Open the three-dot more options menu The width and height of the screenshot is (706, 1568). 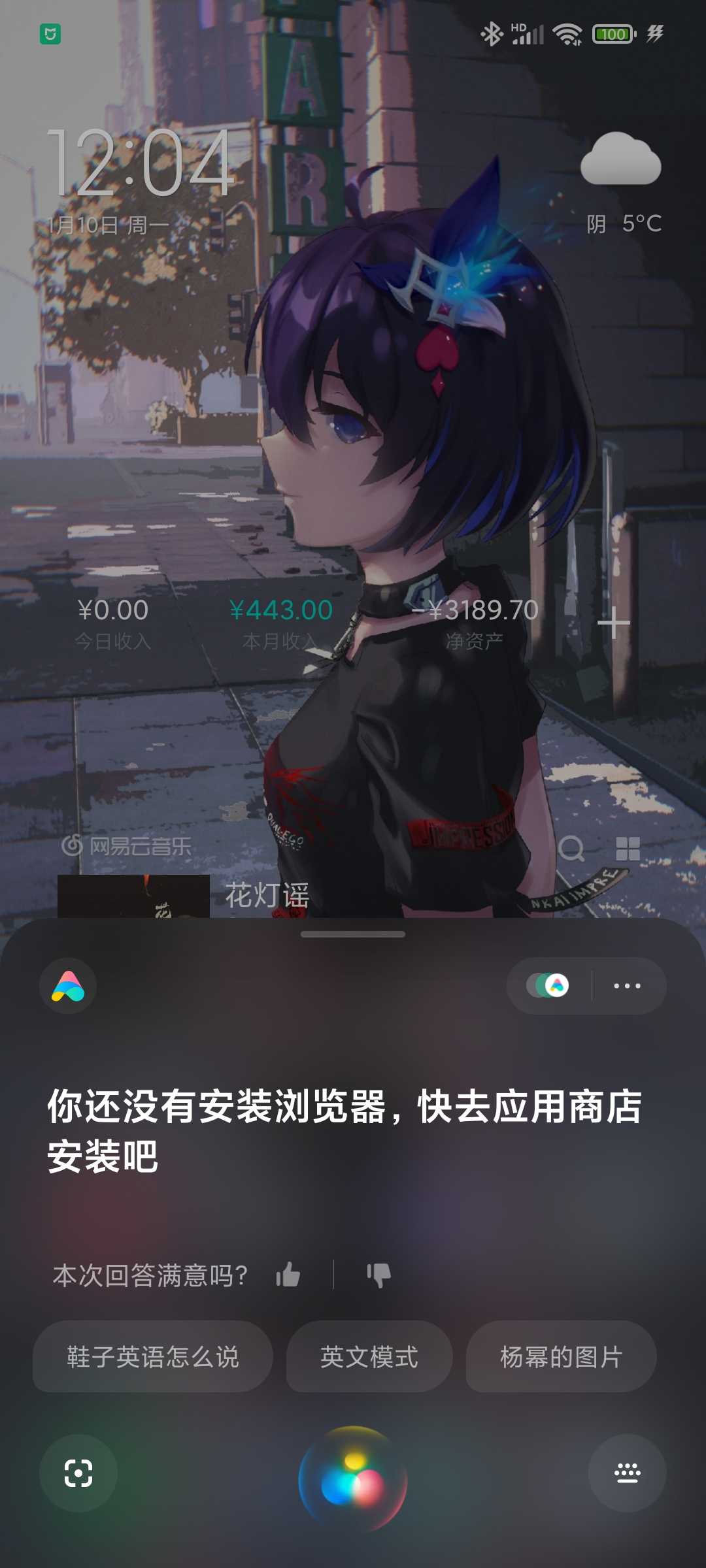coord(627,986)
